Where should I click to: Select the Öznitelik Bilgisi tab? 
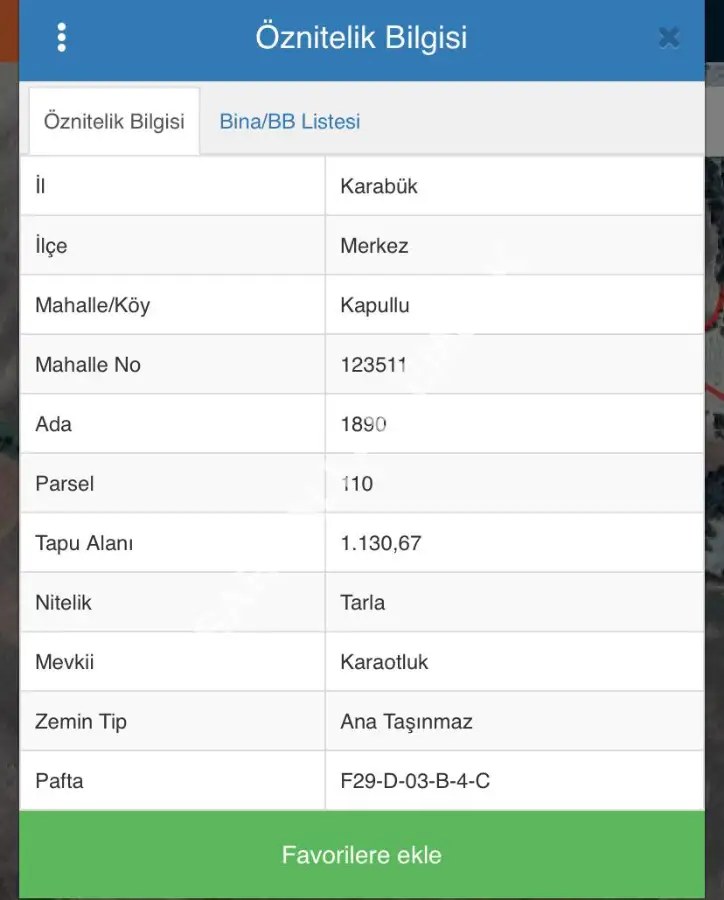pos(114,122)
